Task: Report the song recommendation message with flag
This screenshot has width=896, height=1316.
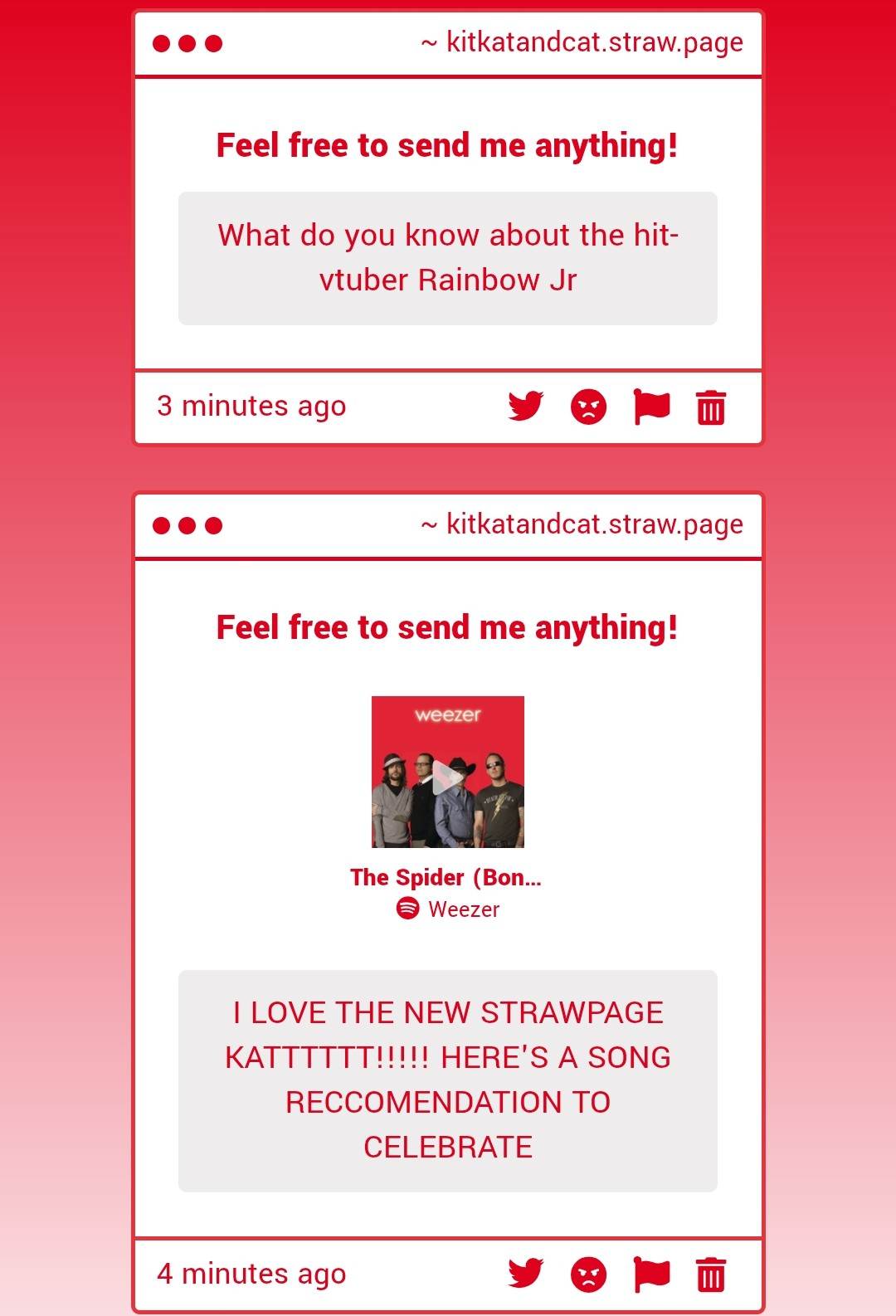Action: point(651,1274)
